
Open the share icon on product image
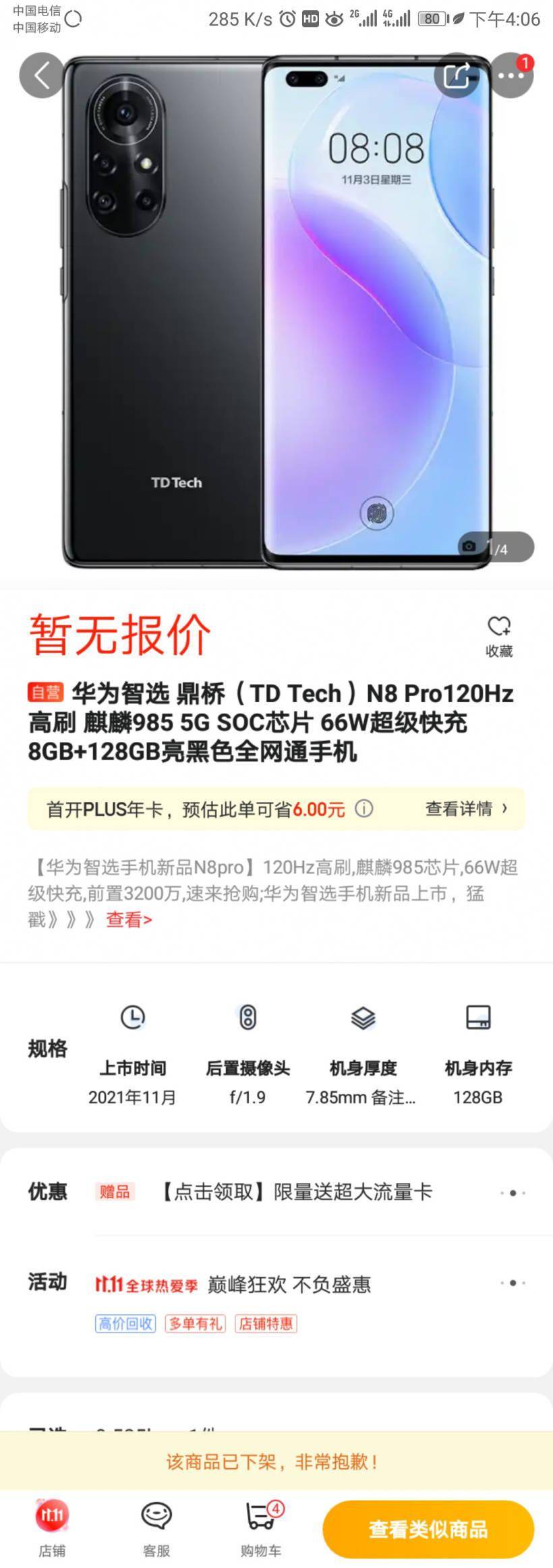coord(457,75)
